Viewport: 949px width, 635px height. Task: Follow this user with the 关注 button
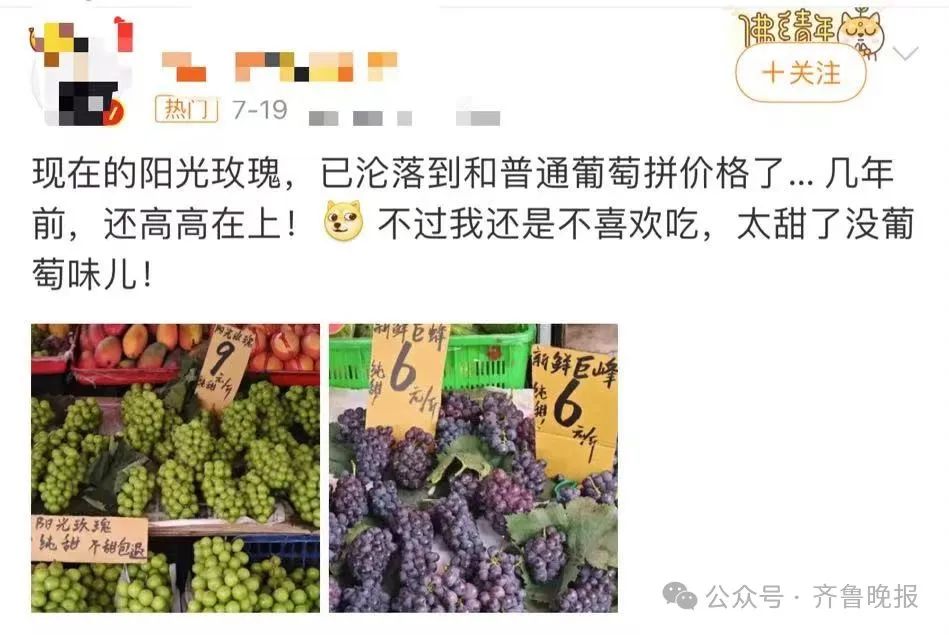(x=800, y=73)
